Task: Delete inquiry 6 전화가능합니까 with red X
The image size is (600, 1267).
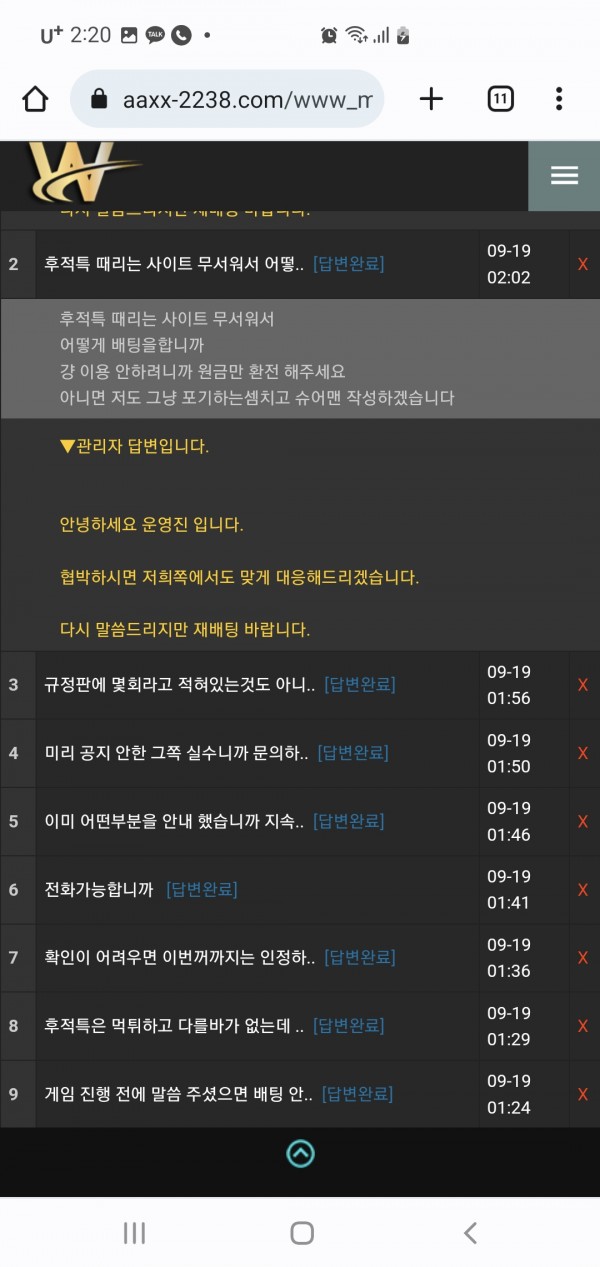Action: (x=583, y=889)
